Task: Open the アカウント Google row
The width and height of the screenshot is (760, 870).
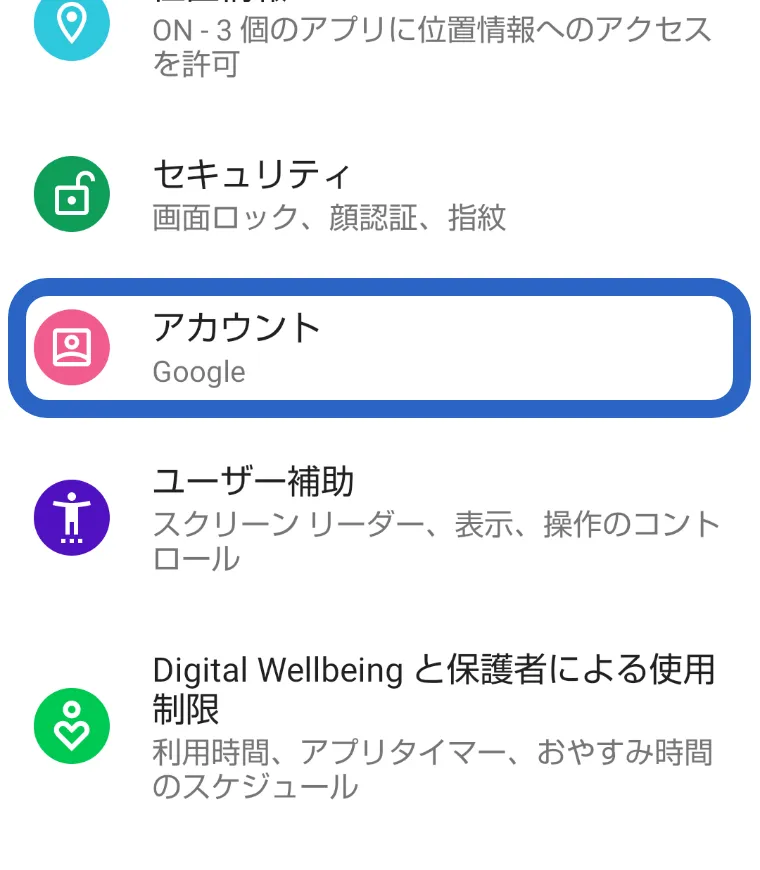Action: [380, 347]
